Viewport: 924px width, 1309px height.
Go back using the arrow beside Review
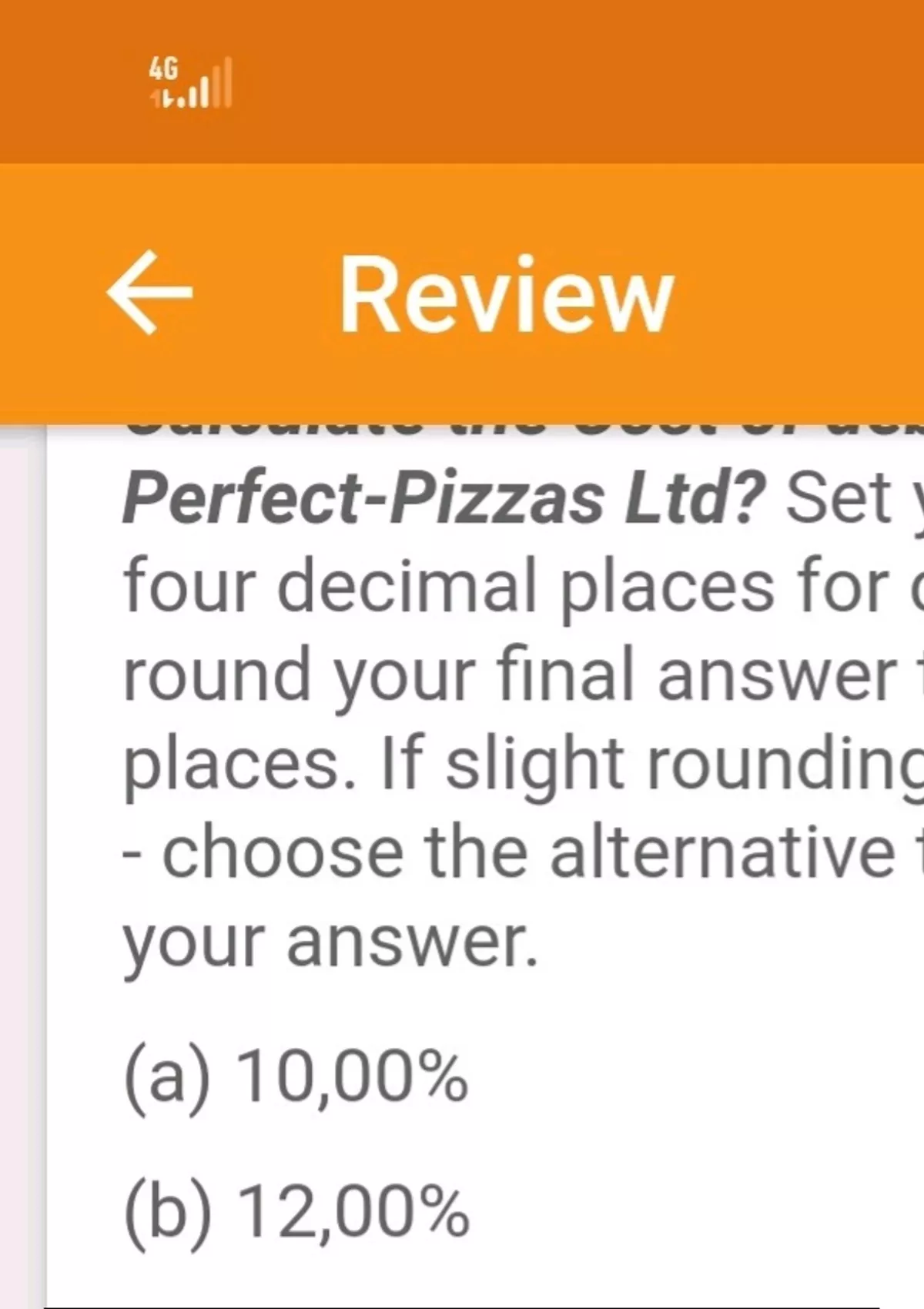click(x=149, y=293)
